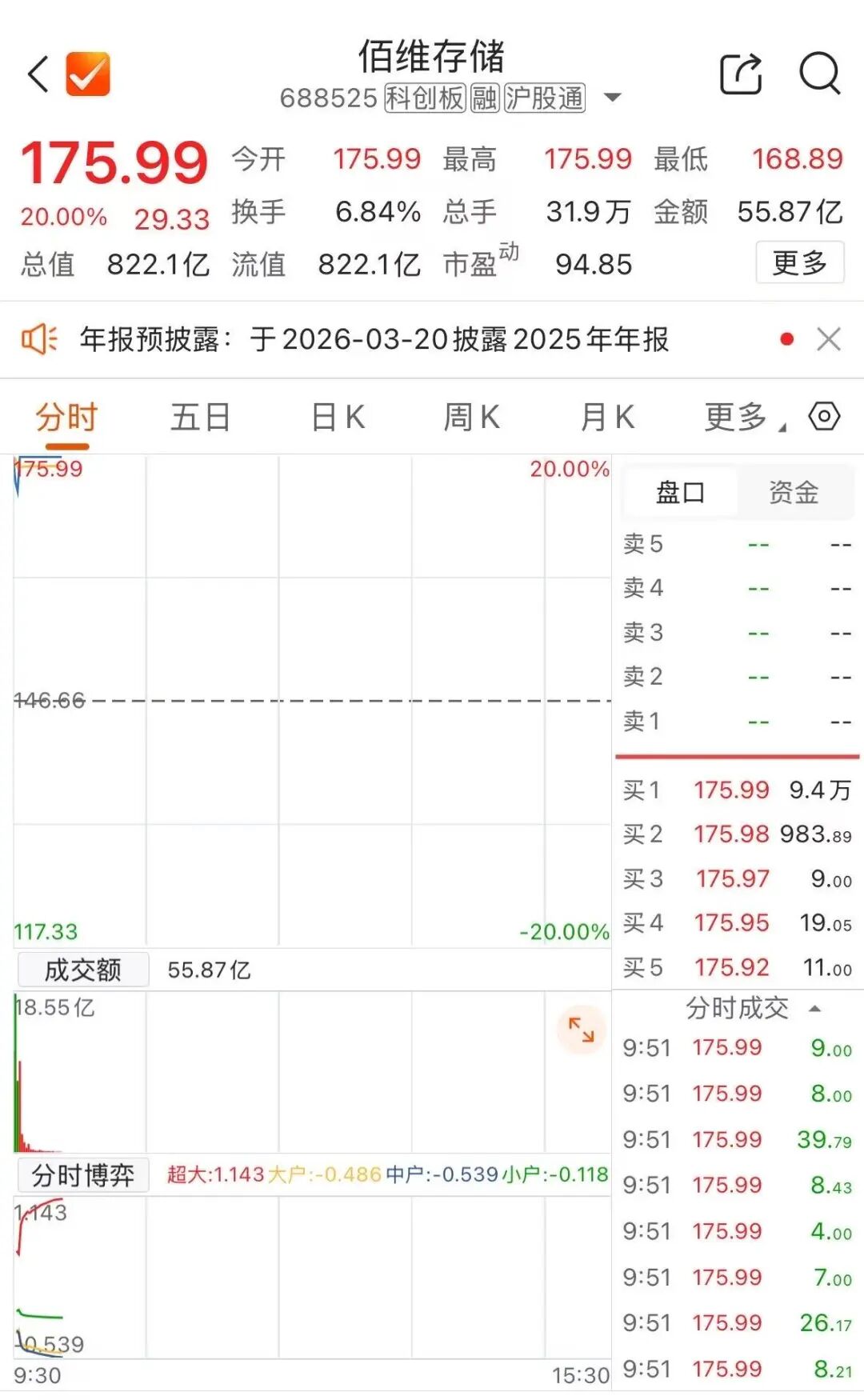Select the 盘口 tab
The width and height of the screenshot is (864, 1400).
[680, 493]
